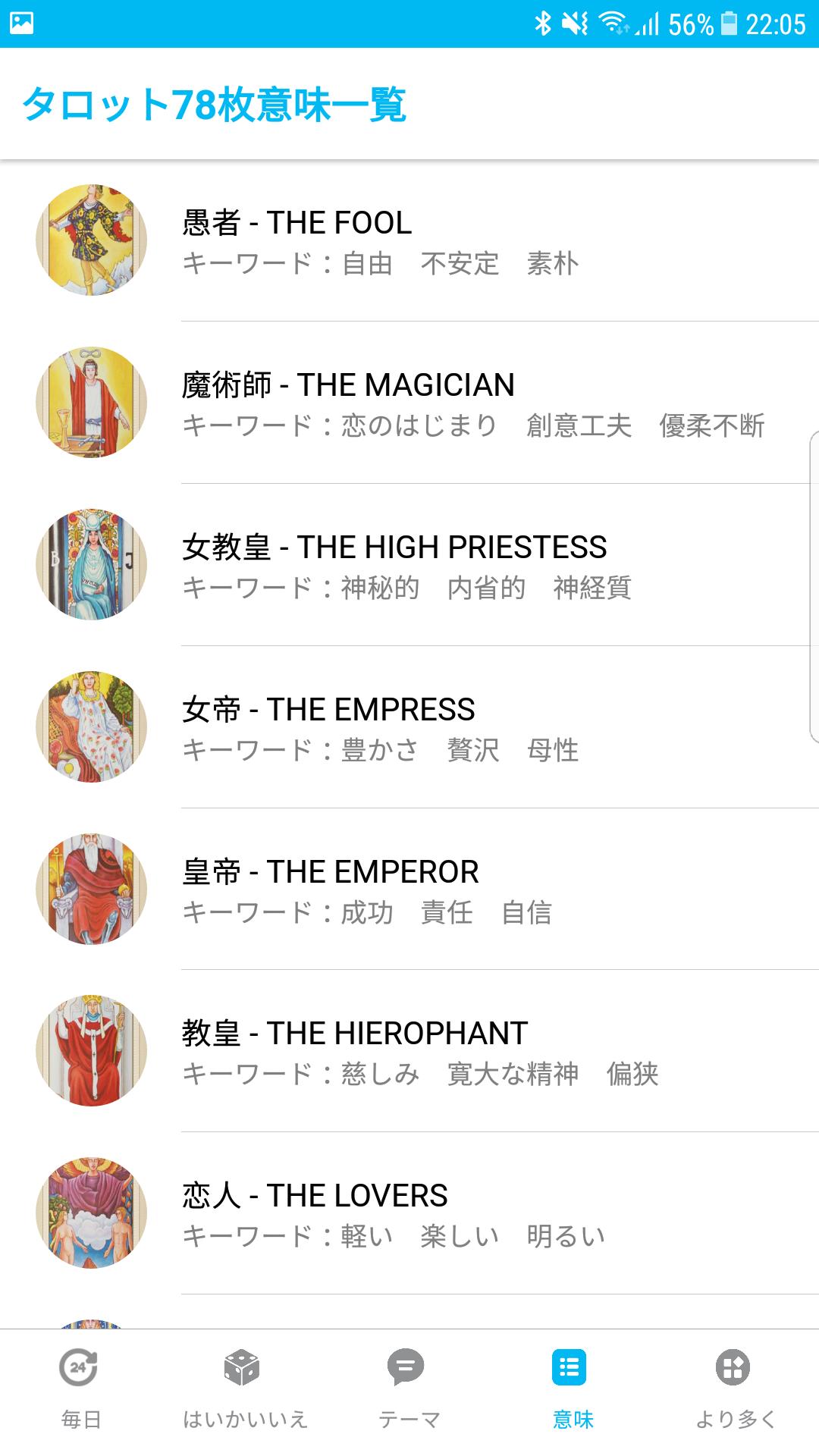View 女帝 - THE EMPRESS meaning
Screen dimensions: 819x1456
409,727
